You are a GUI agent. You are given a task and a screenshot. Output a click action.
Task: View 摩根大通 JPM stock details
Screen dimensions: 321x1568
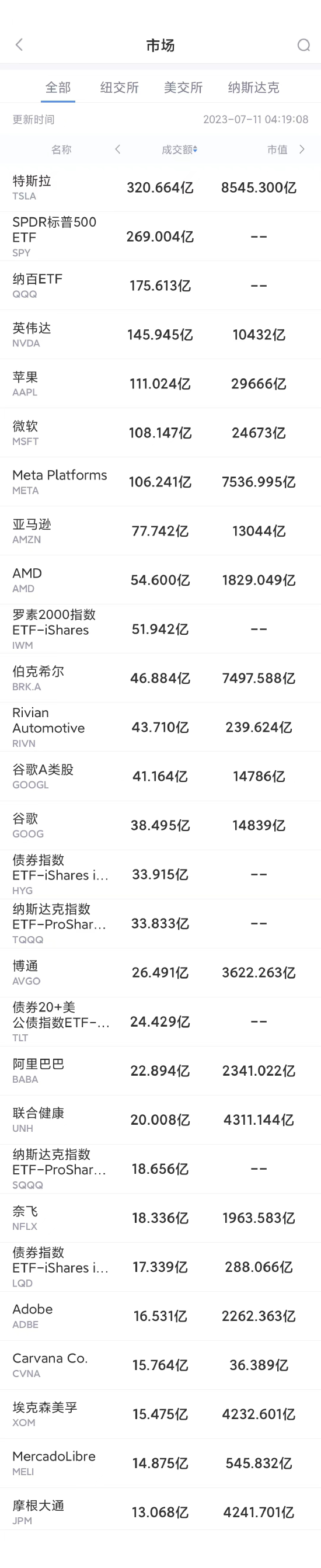coord(160,1513)
